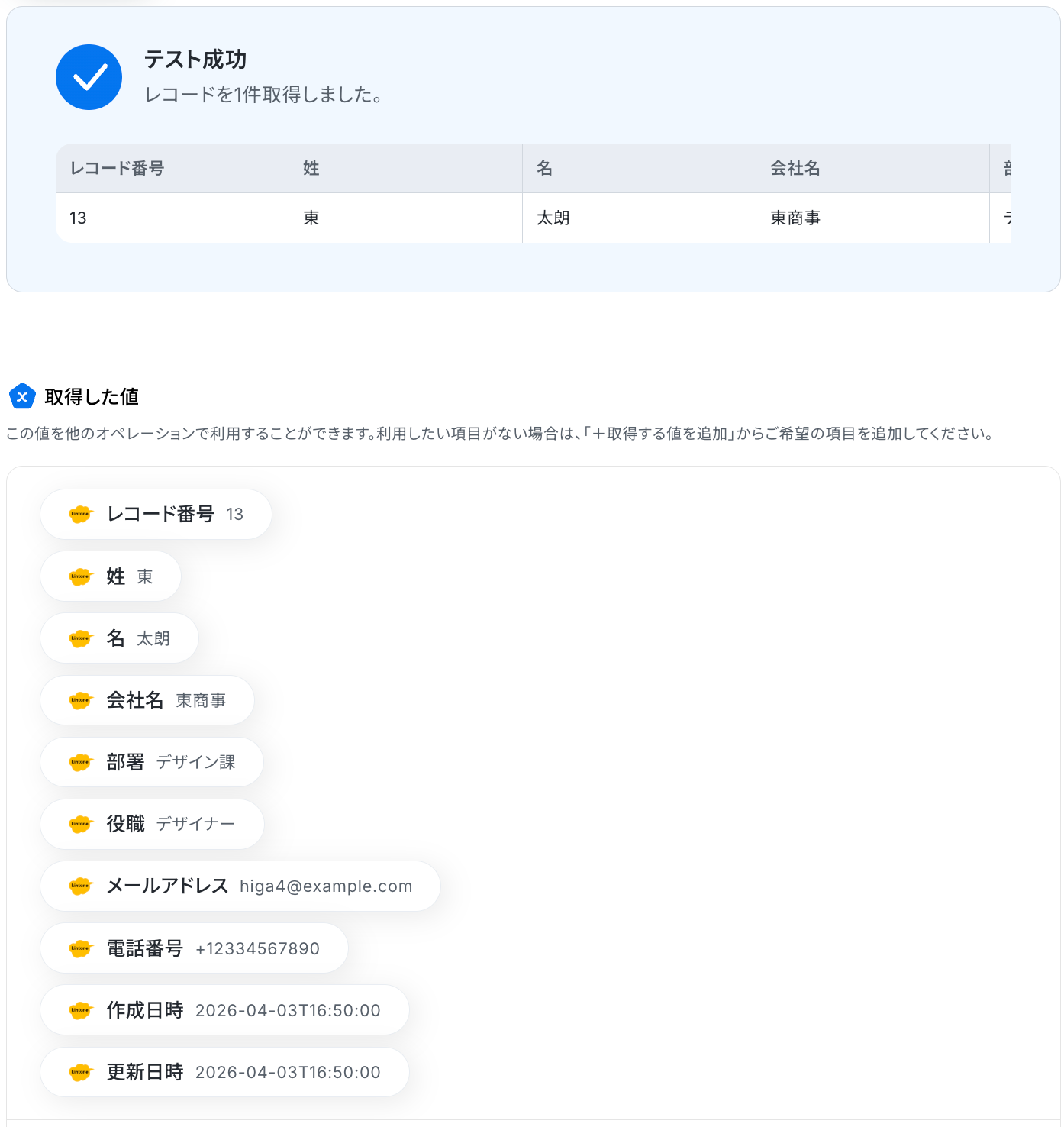Select the レコード番号 value chip
The image size is (1064, 1127).
tap(156, 515)
